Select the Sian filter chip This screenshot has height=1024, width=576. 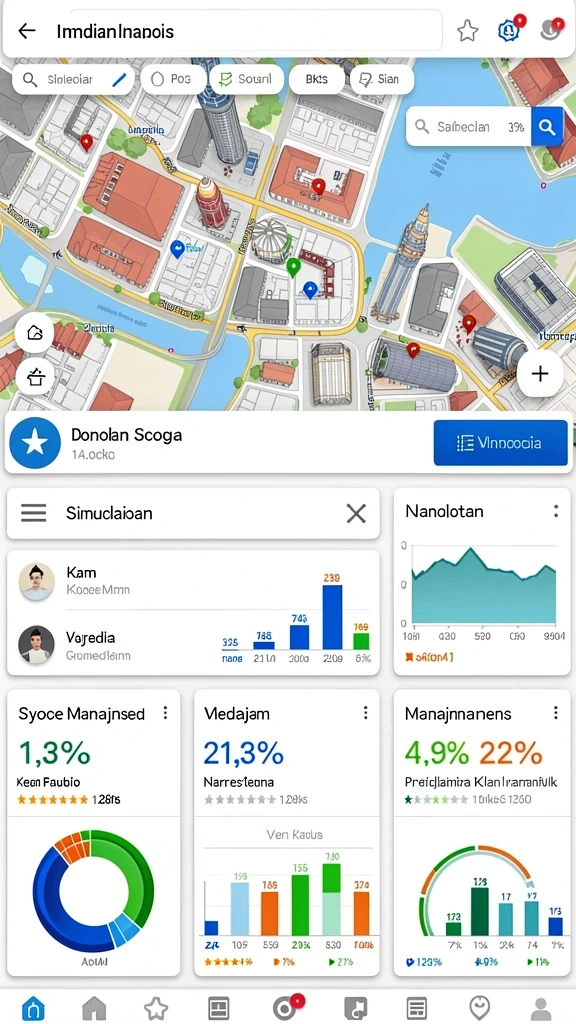point(382,80)
